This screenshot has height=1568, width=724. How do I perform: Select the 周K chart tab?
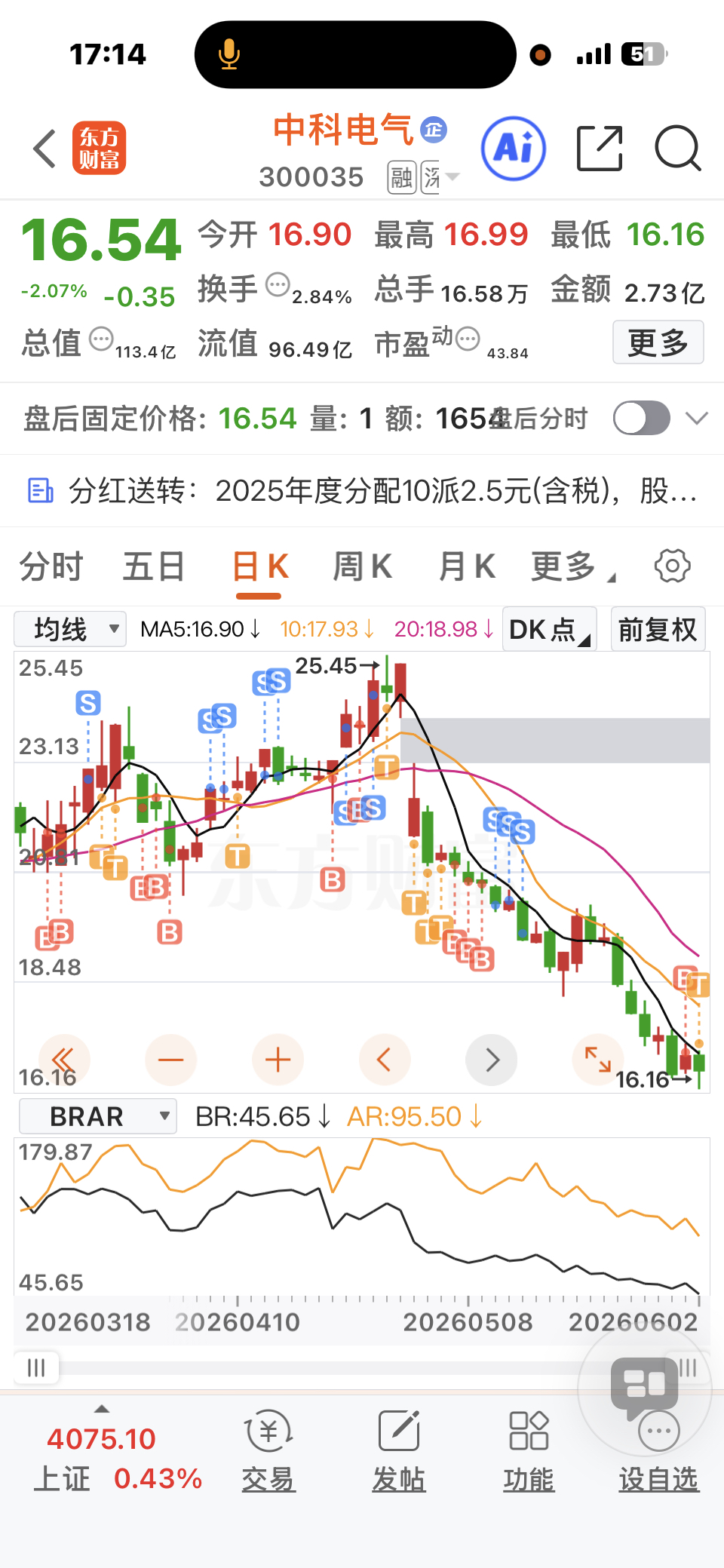coord(363,566)
